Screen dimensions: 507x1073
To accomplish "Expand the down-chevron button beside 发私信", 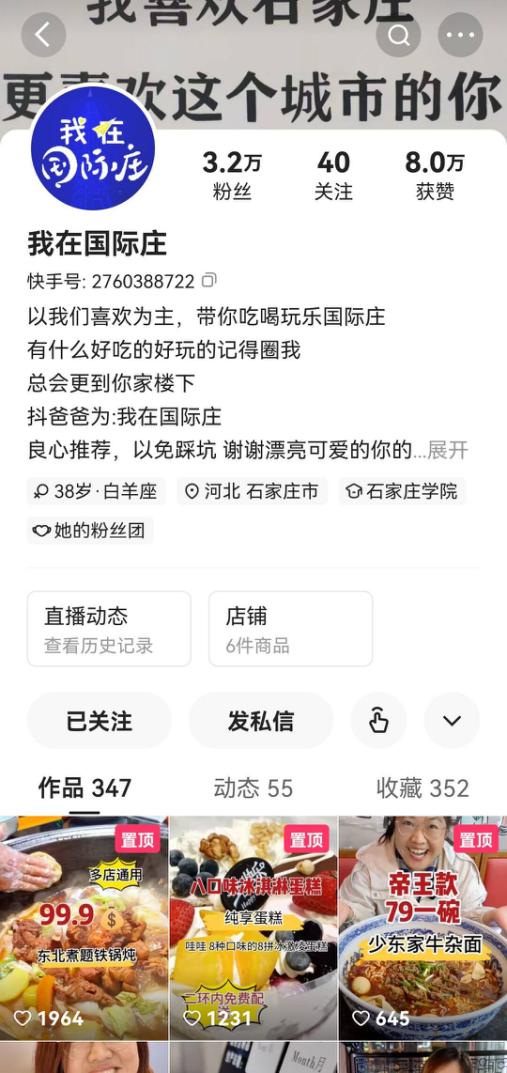I will (x=452, y=721).
